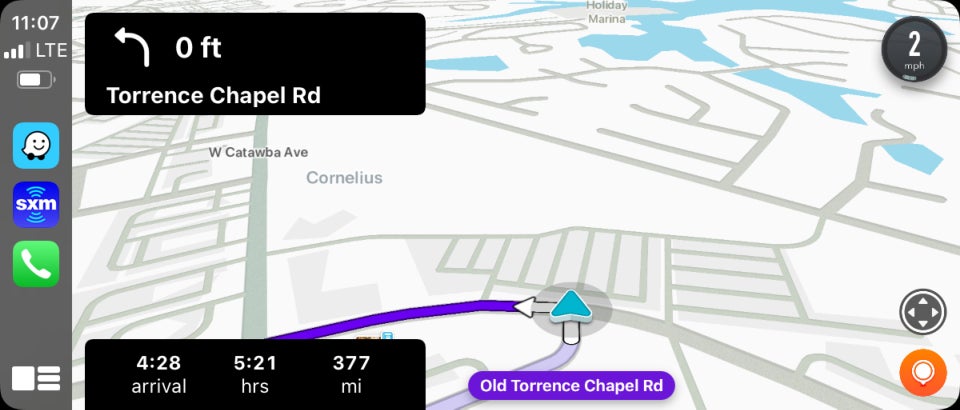Switch to CarPlay dashboard view
The height and width of the screenshot is (410, 960).
pos(36,378)
